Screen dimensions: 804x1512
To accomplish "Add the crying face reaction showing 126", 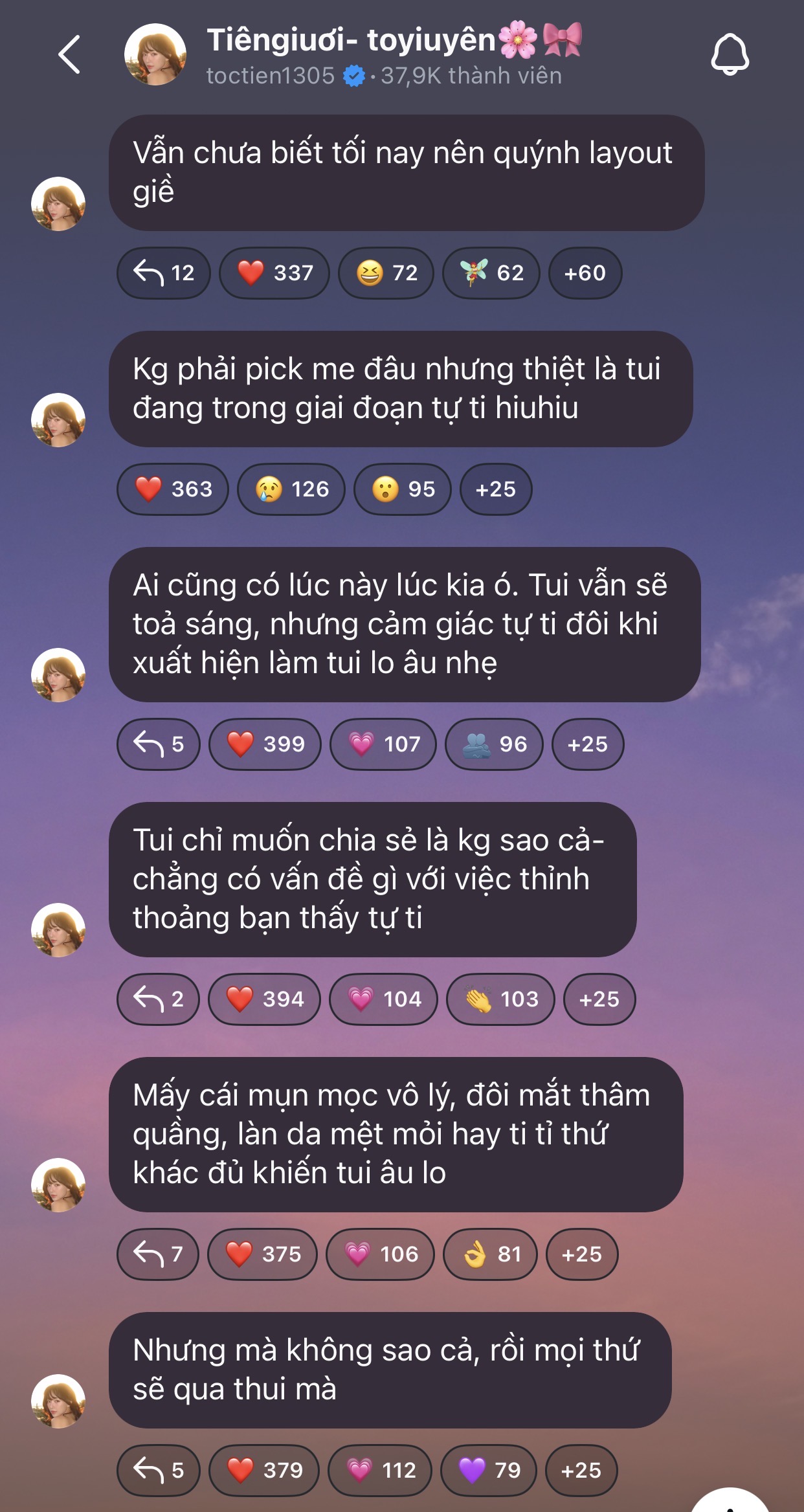I will coord(291,489).
